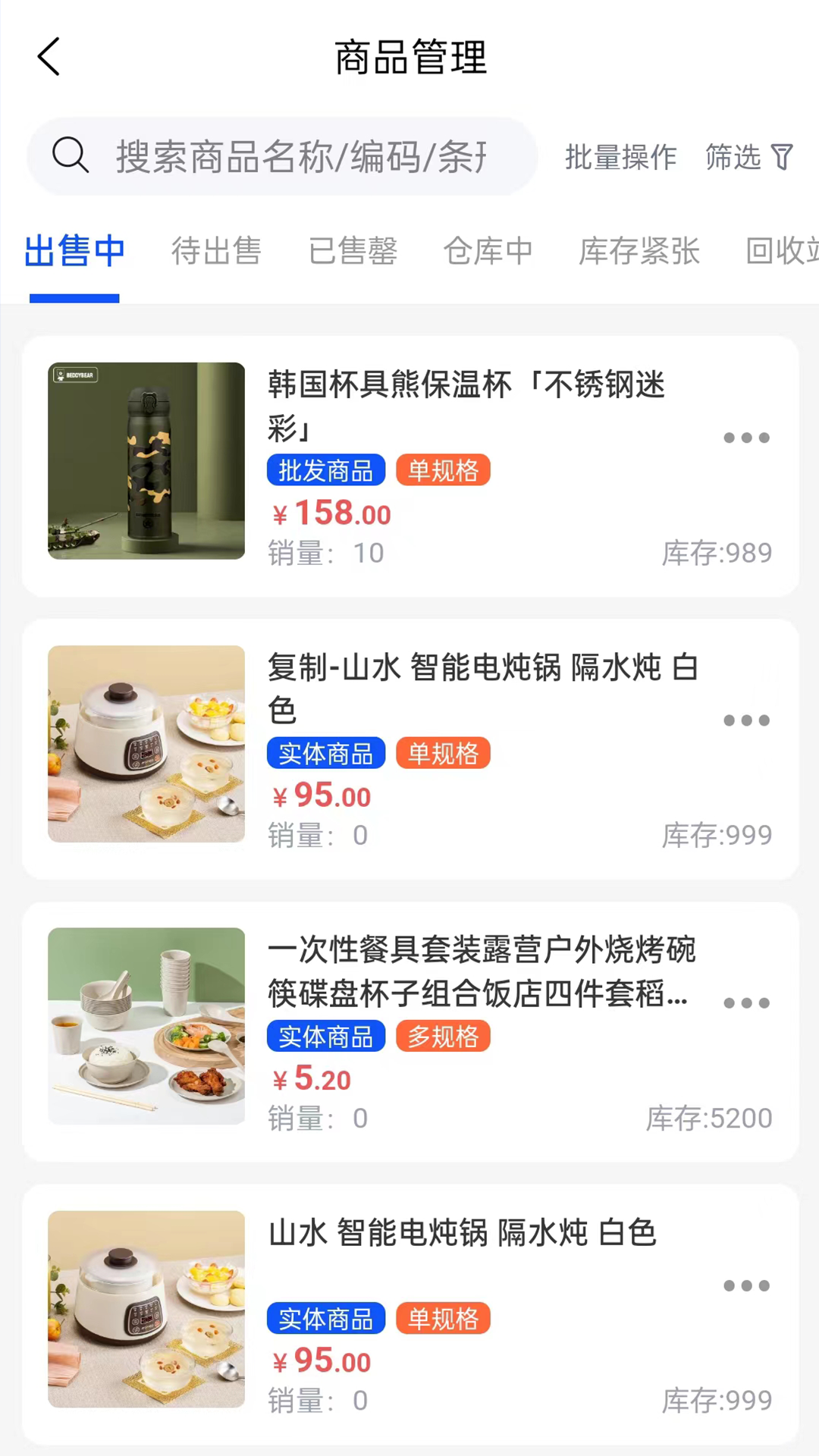819x1456 pixels.
Task: Switch to the 已售罄 tab
Action: click(x=353, y=251)
